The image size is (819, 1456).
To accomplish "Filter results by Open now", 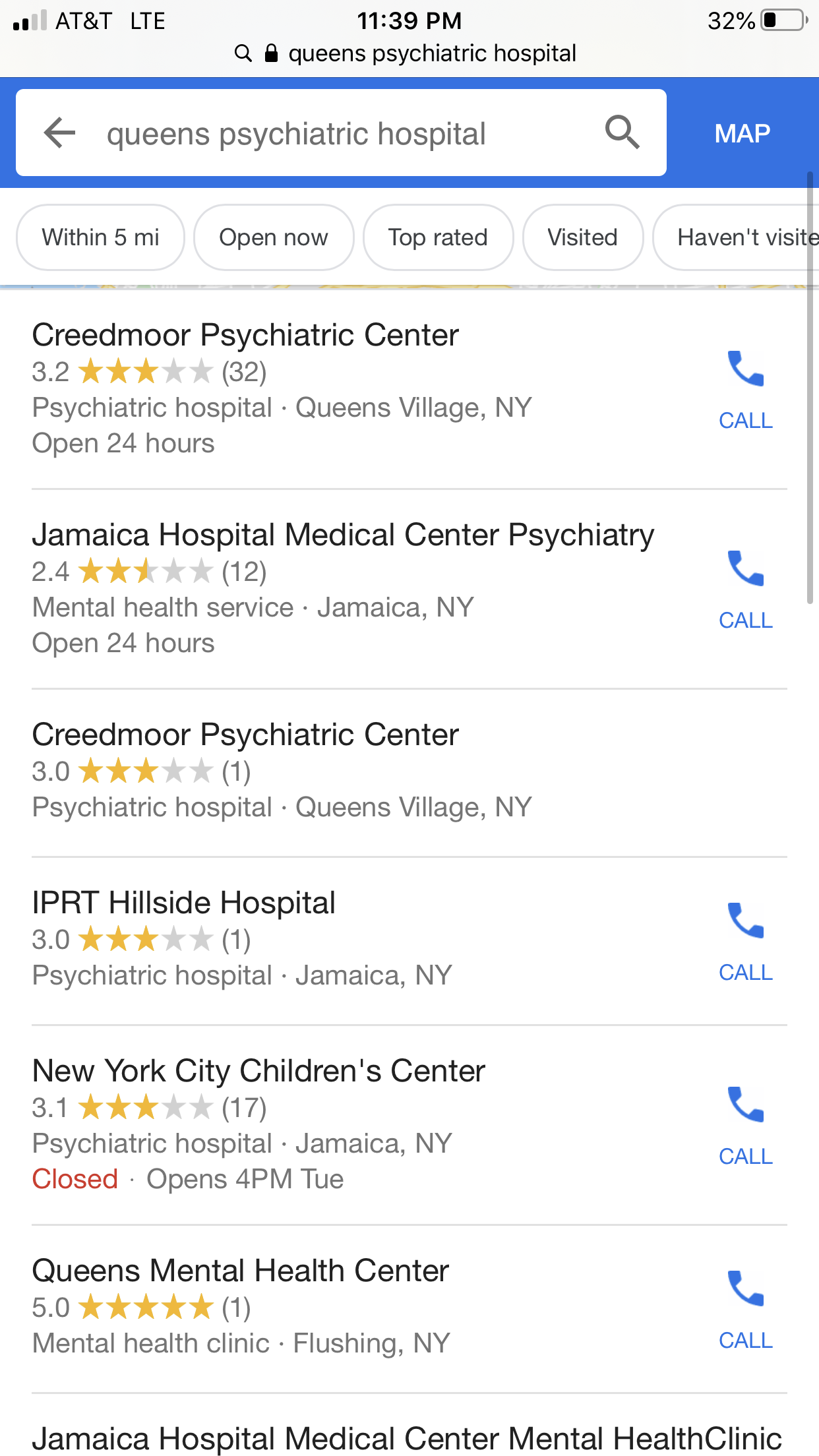I will pos(273,237).
